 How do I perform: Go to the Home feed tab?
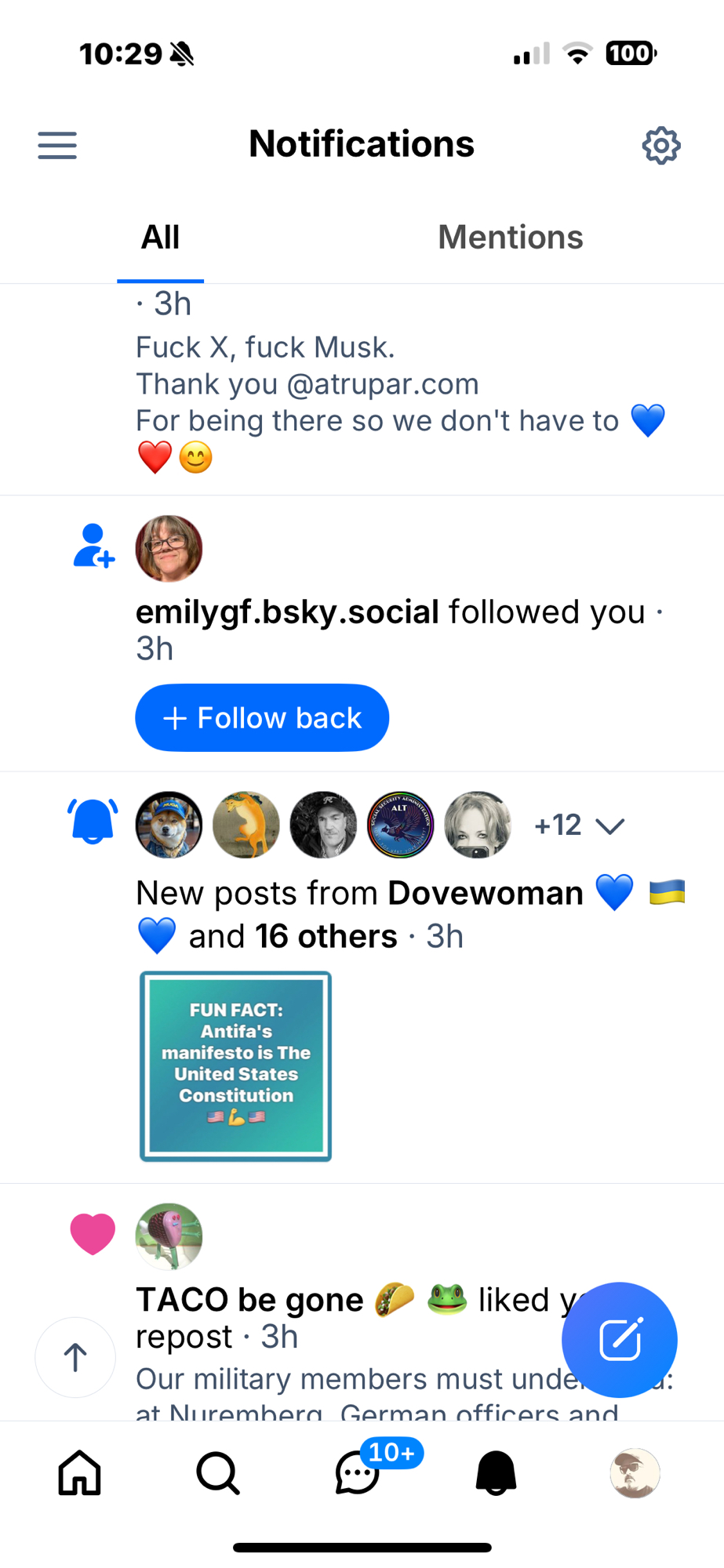point(80,1473)
